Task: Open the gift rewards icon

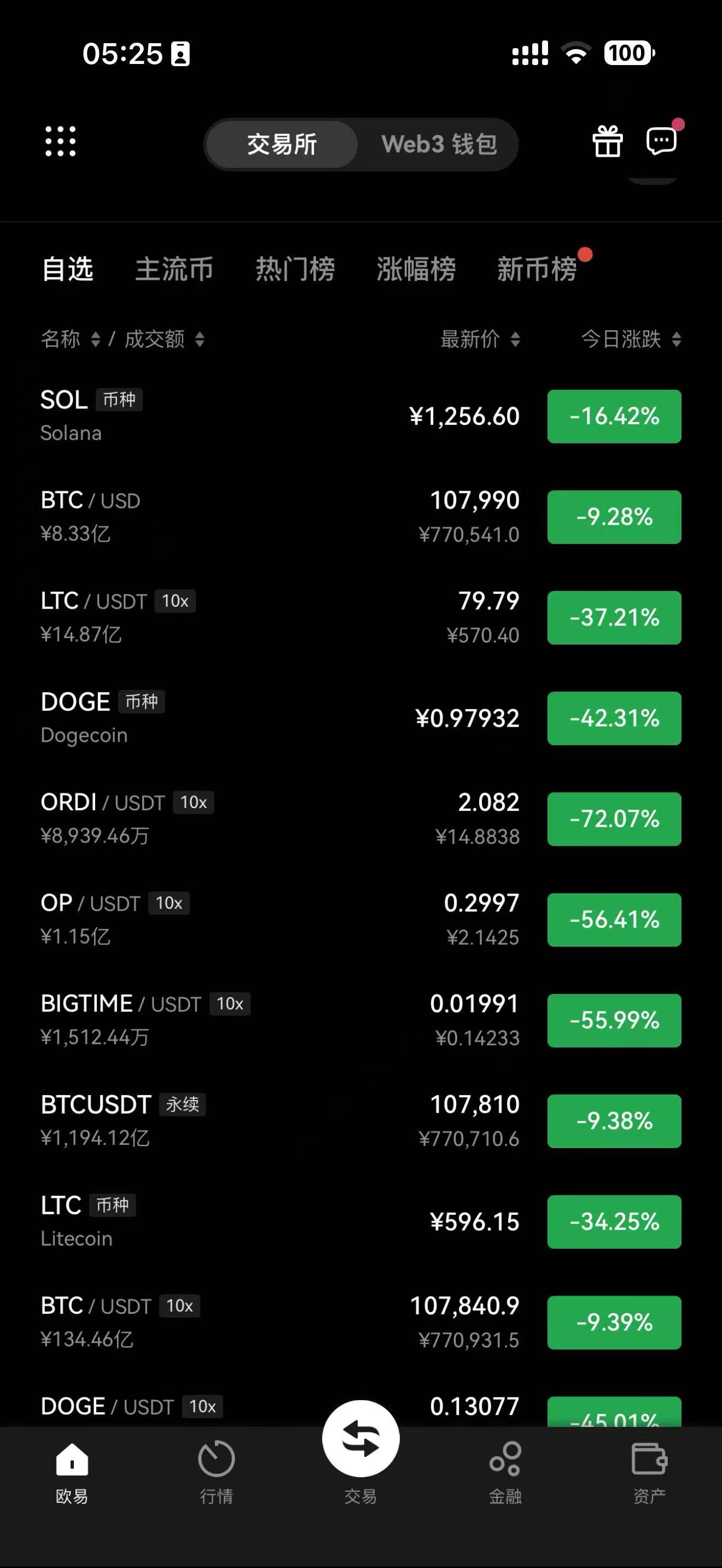Action: (x=607, y=142)
